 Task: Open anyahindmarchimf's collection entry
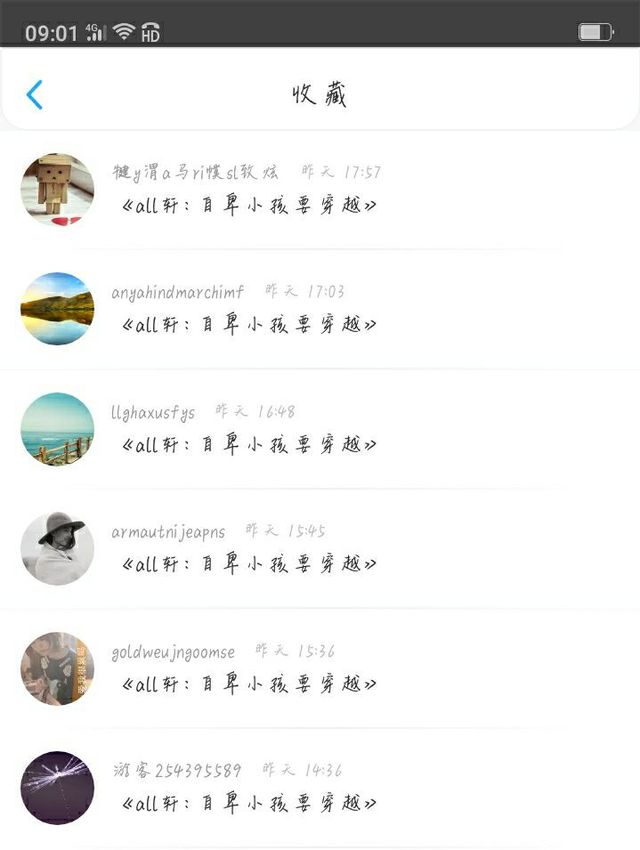coord(320,310)
